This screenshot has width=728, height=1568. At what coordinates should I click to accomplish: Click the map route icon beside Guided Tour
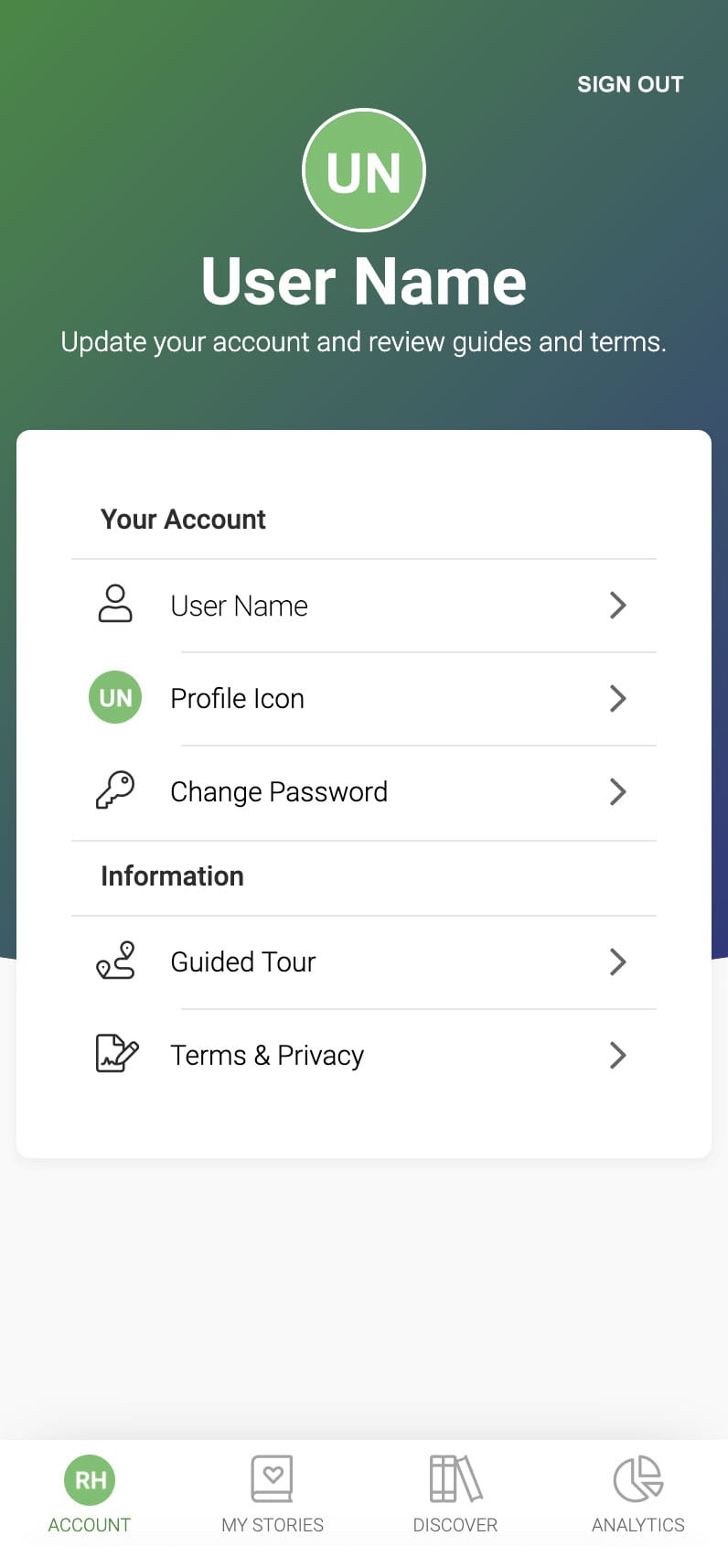114,961
